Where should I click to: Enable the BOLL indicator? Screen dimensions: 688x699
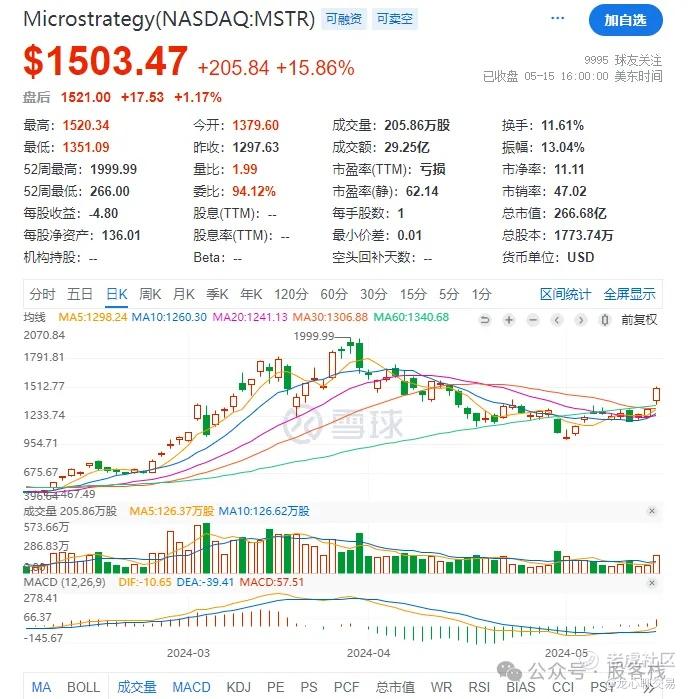point(84,687)
